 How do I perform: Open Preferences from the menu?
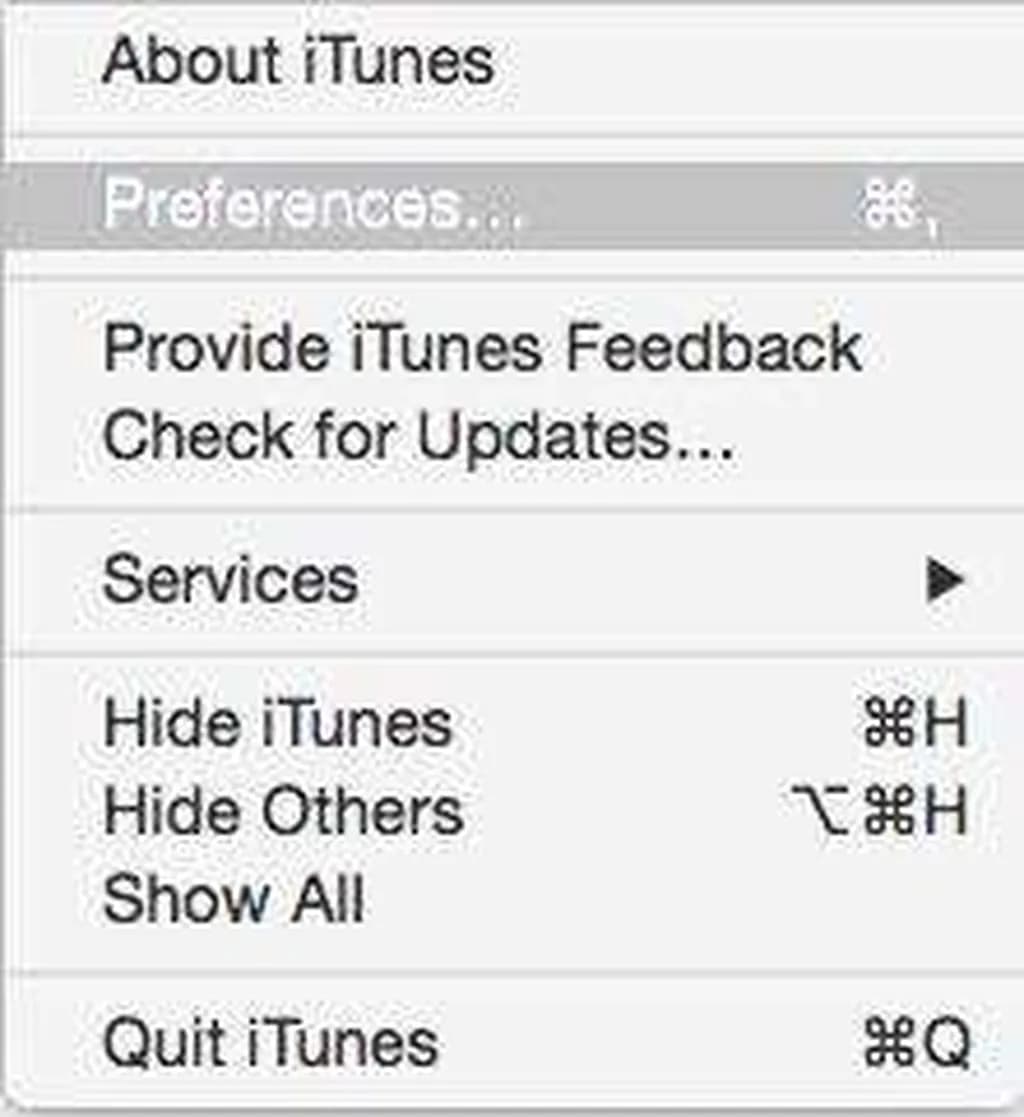click(x=312, y=206)
